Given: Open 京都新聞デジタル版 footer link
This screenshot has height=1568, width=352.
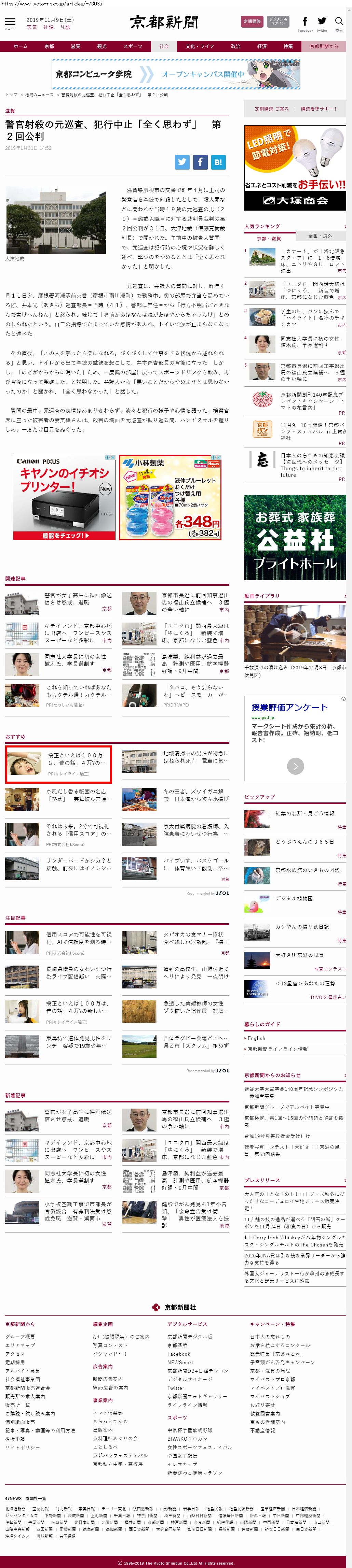Looking at the screenshot, I should 189,1337.
